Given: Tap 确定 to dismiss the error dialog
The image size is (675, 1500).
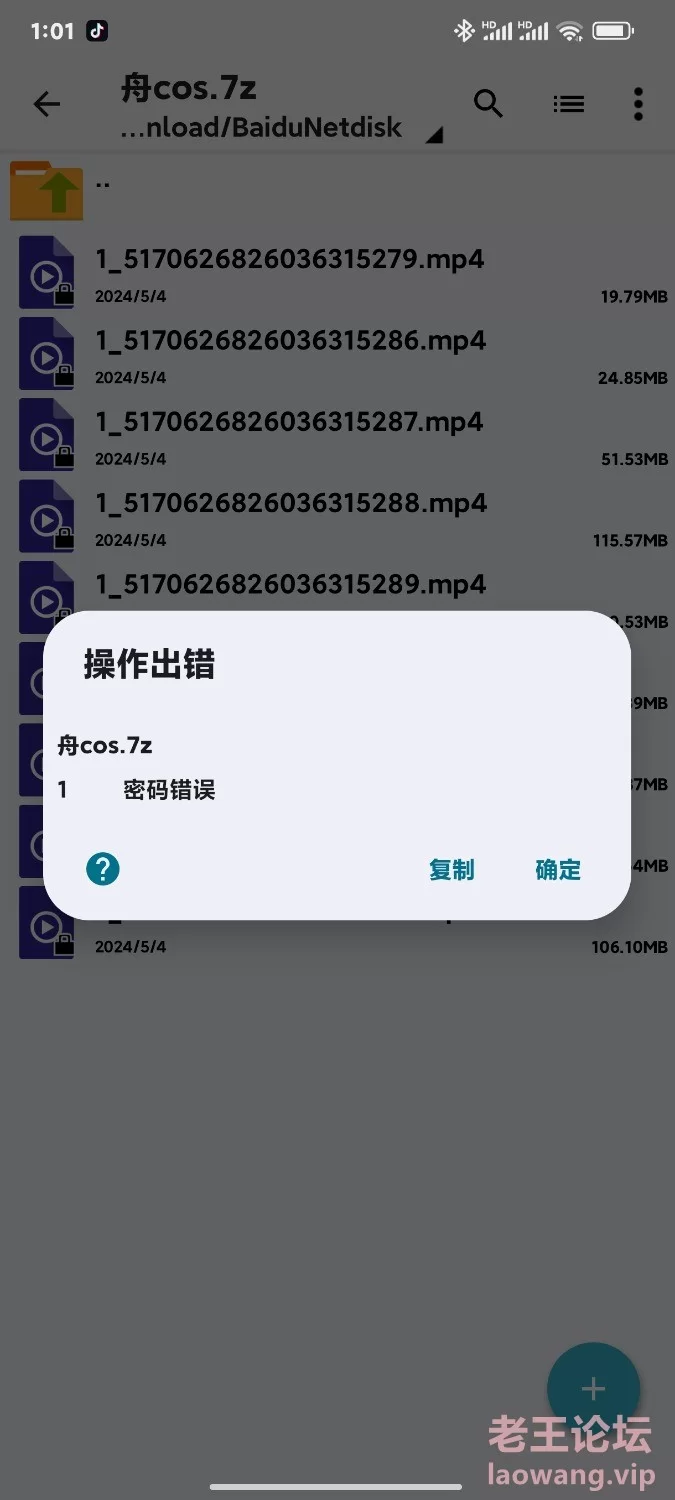Looking at the screenshot, I should coord(557,870).
